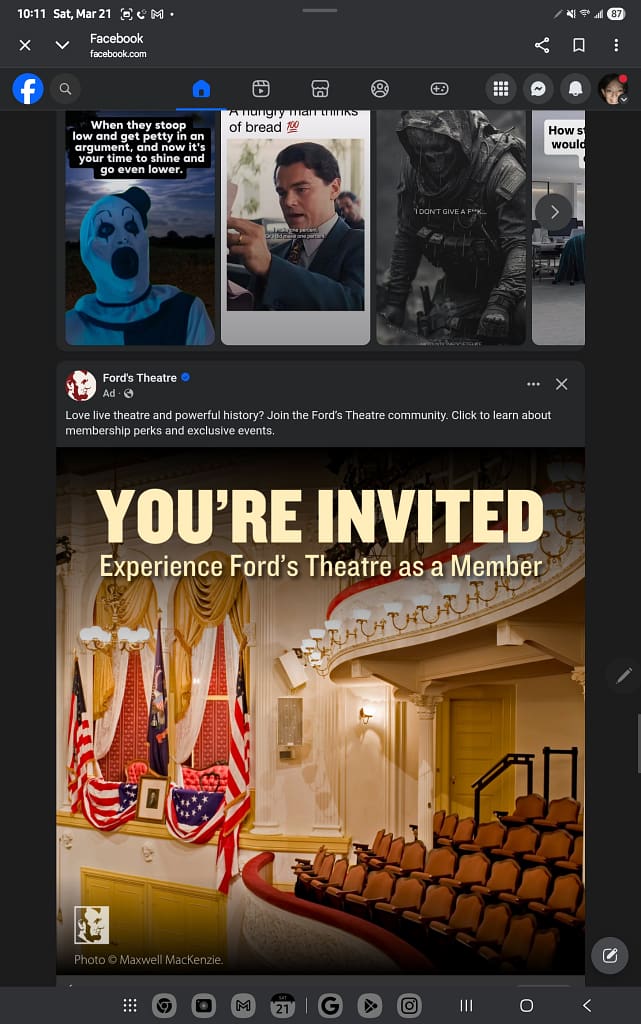Open the Friends/Groups tab

(x=380, y=89)
